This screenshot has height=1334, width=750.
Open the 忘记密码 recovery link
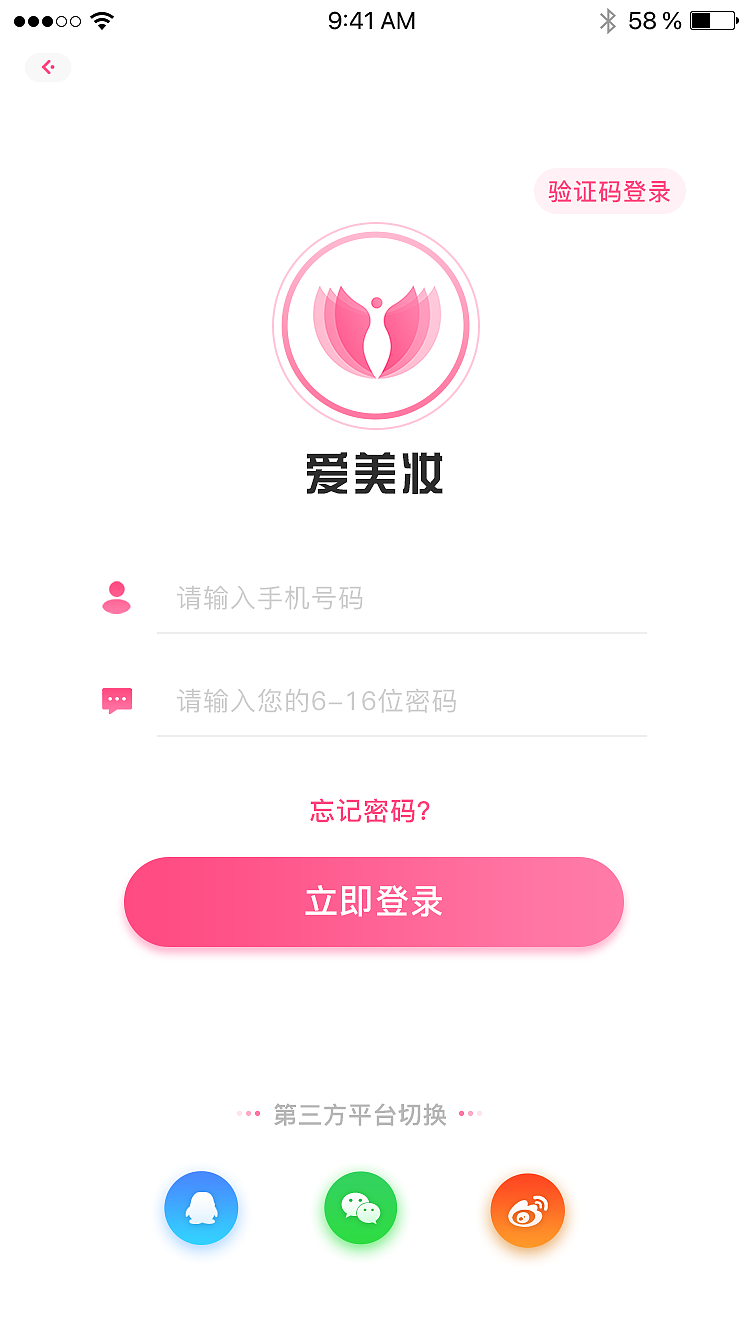(371, 812)
